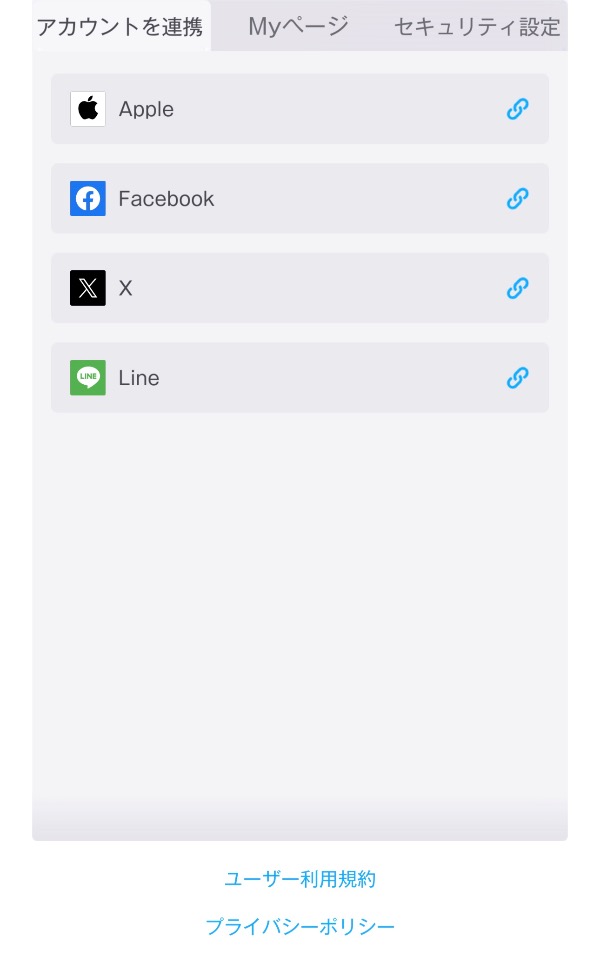Link your Apple account

pos(517,109)
